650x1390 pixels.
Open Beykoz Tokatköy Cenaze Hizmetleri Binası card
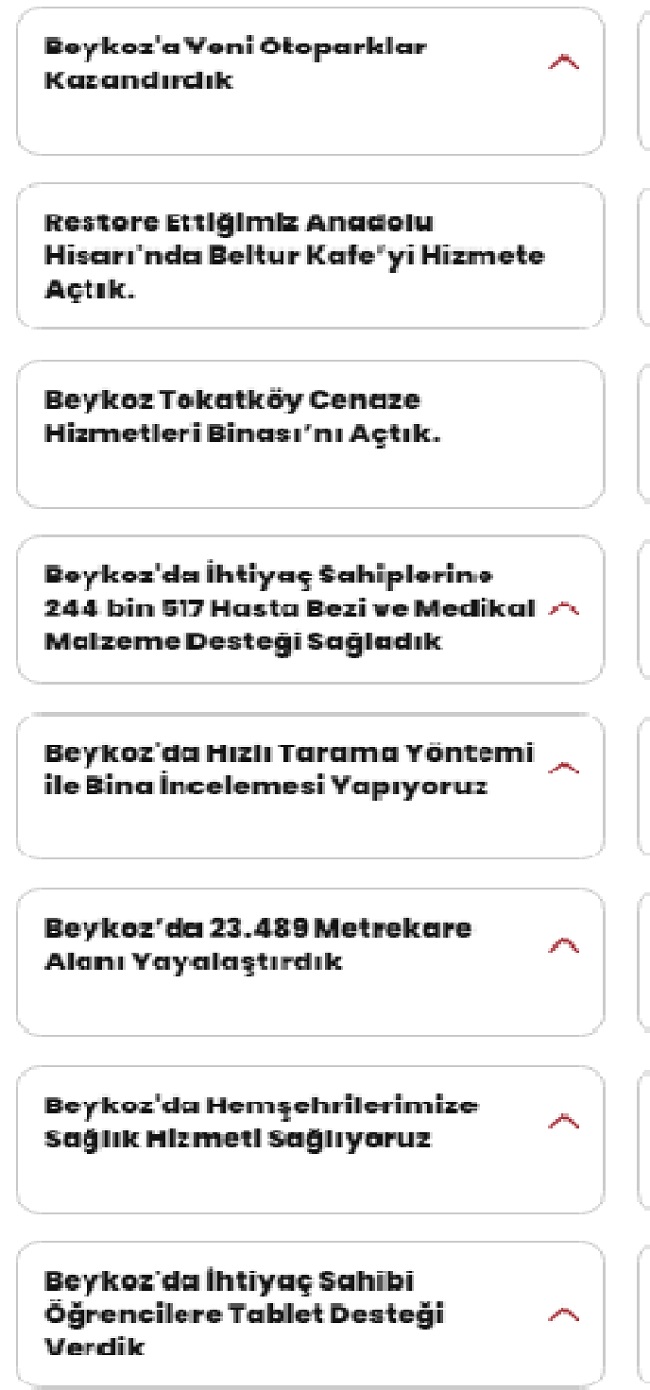(x=310, y=434)
